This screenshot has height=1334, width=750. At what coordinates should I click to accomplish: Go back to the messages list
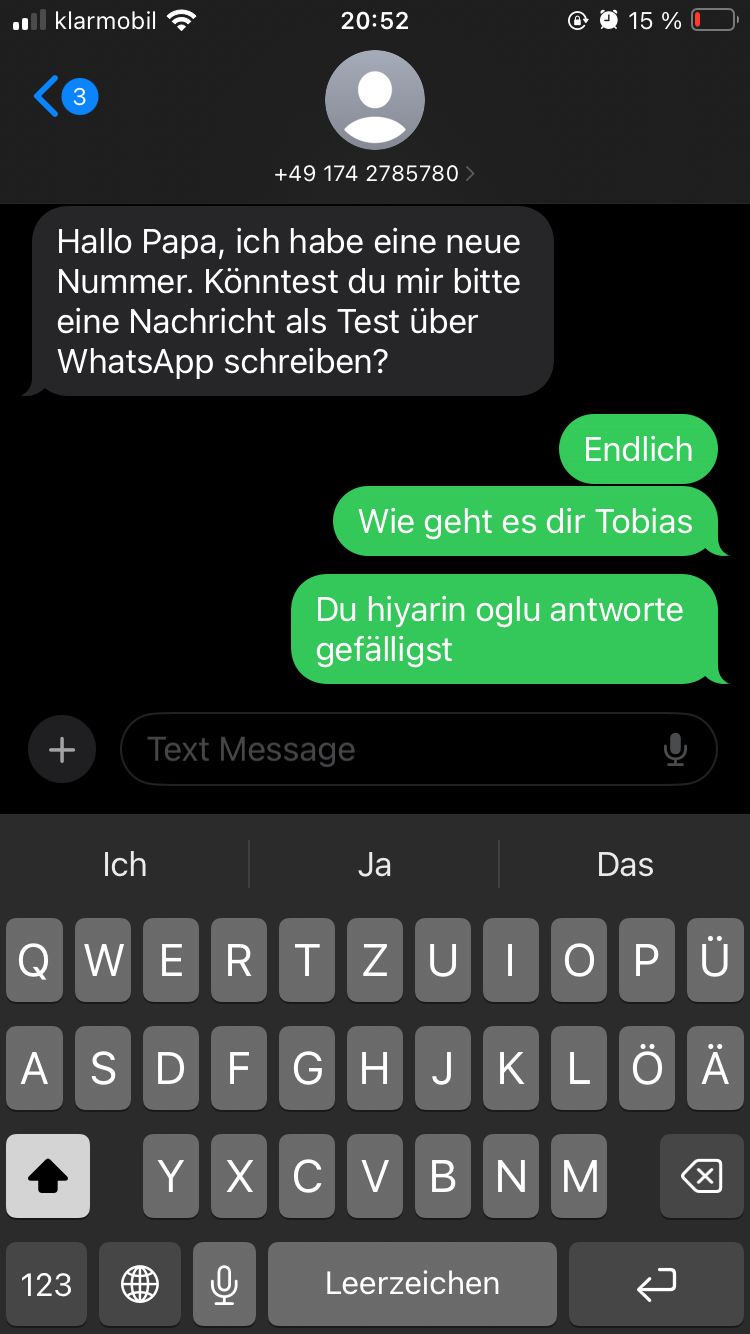click(x=62, y=97)
